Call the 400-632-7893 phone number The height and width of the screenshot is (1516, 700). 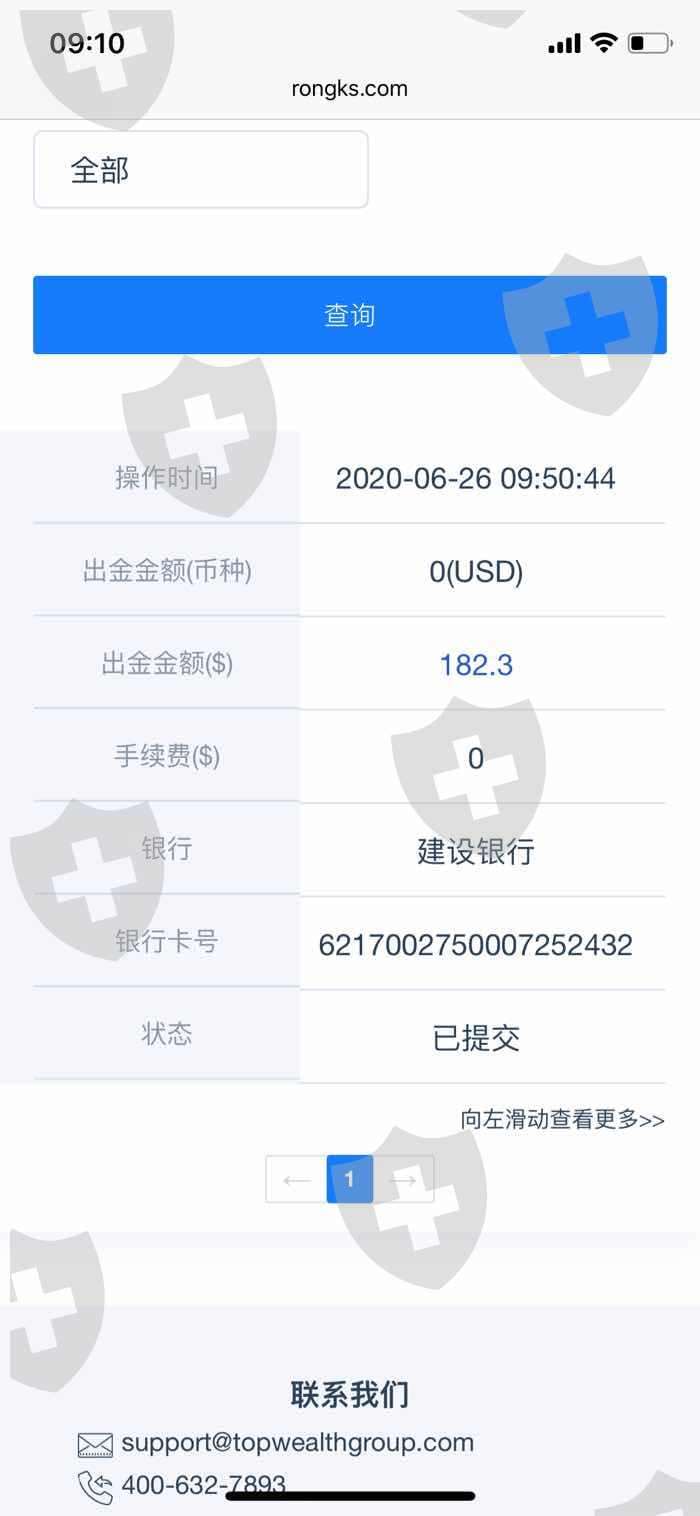tap(204, 1485)
